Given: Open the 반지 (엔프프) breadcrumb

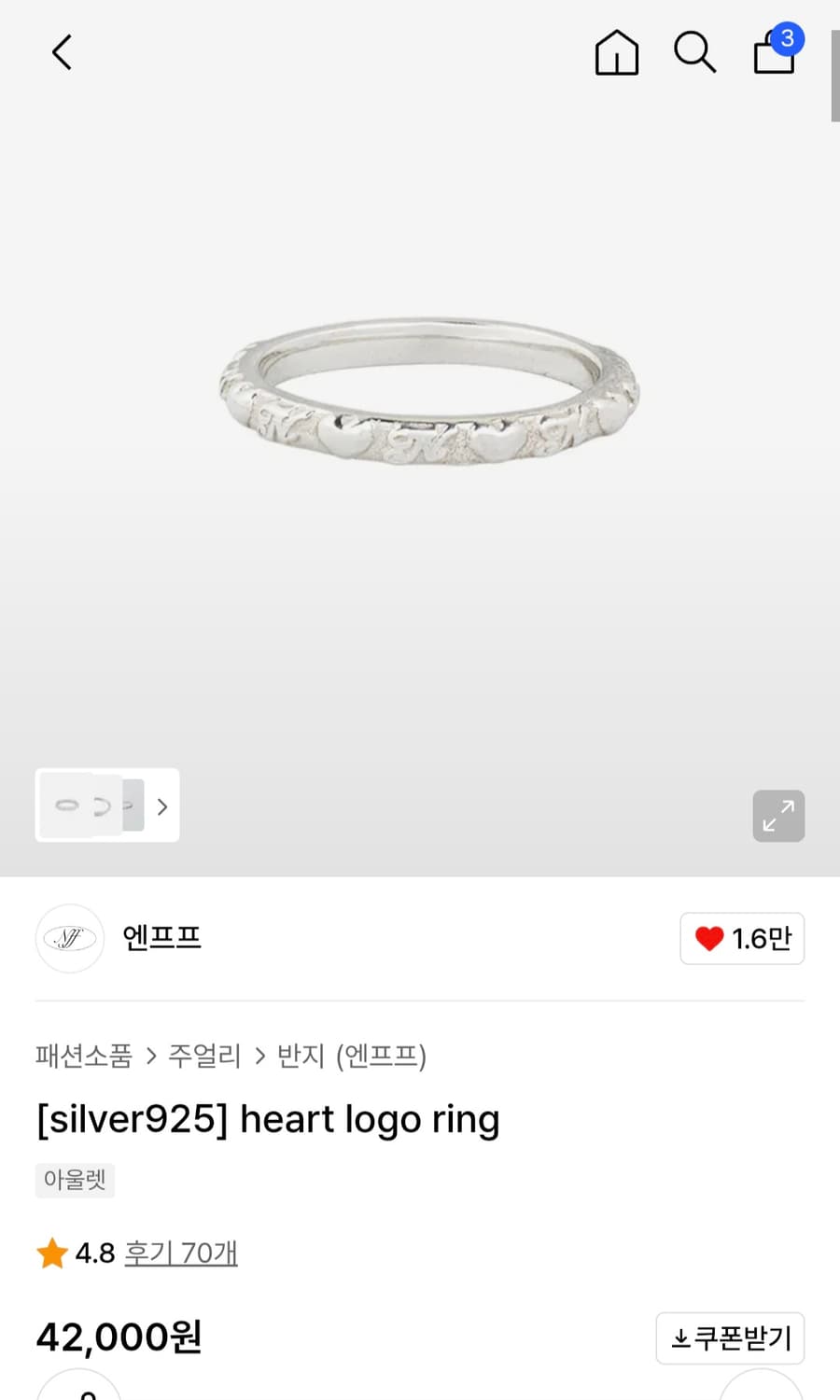Looking at the screenshot, I should click(x=353, y=1056).
